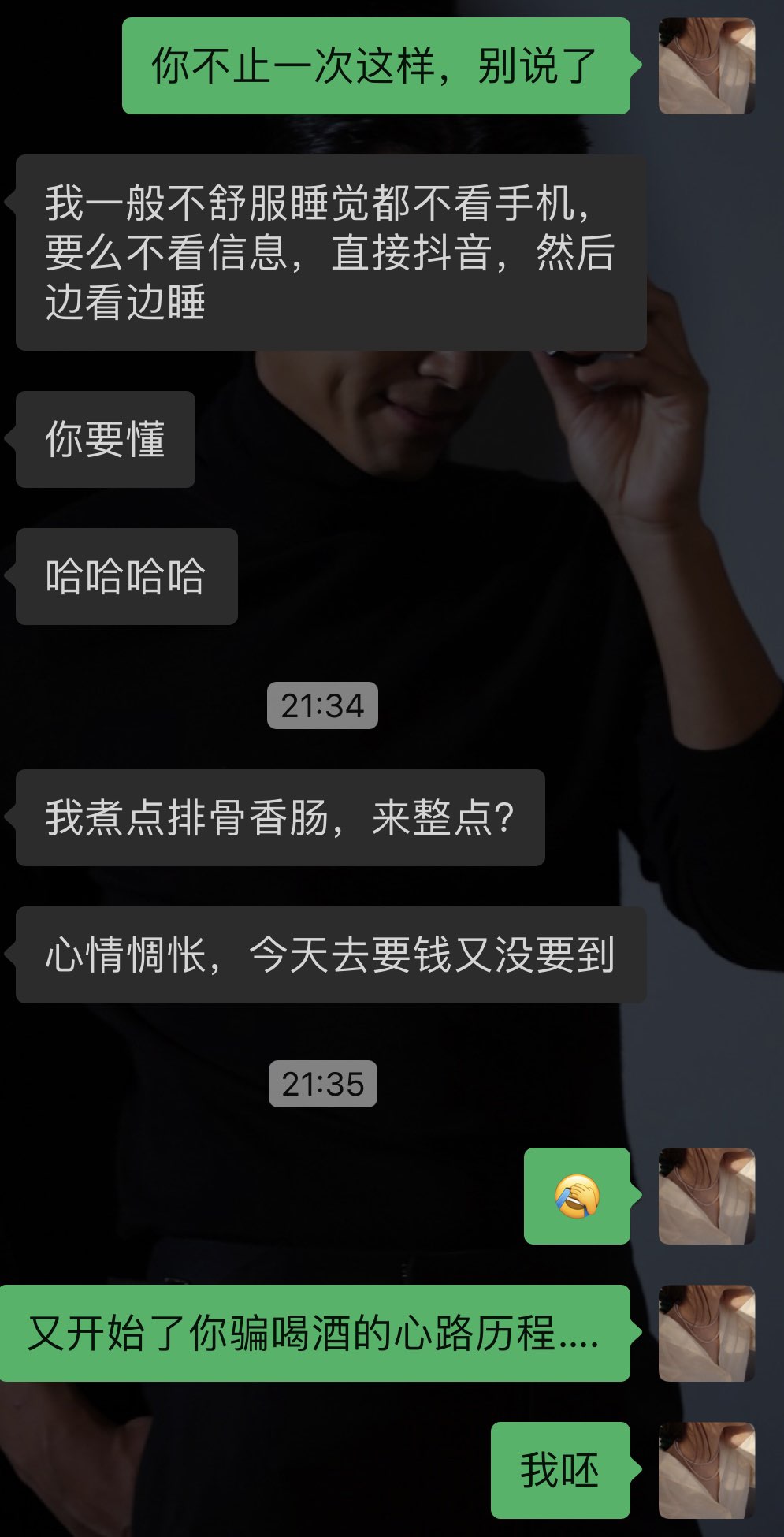This screenshot has height=1537, width=784.
Task: Tap the avatar next to the laughing-crying emoji
Action: point(707,1196)
